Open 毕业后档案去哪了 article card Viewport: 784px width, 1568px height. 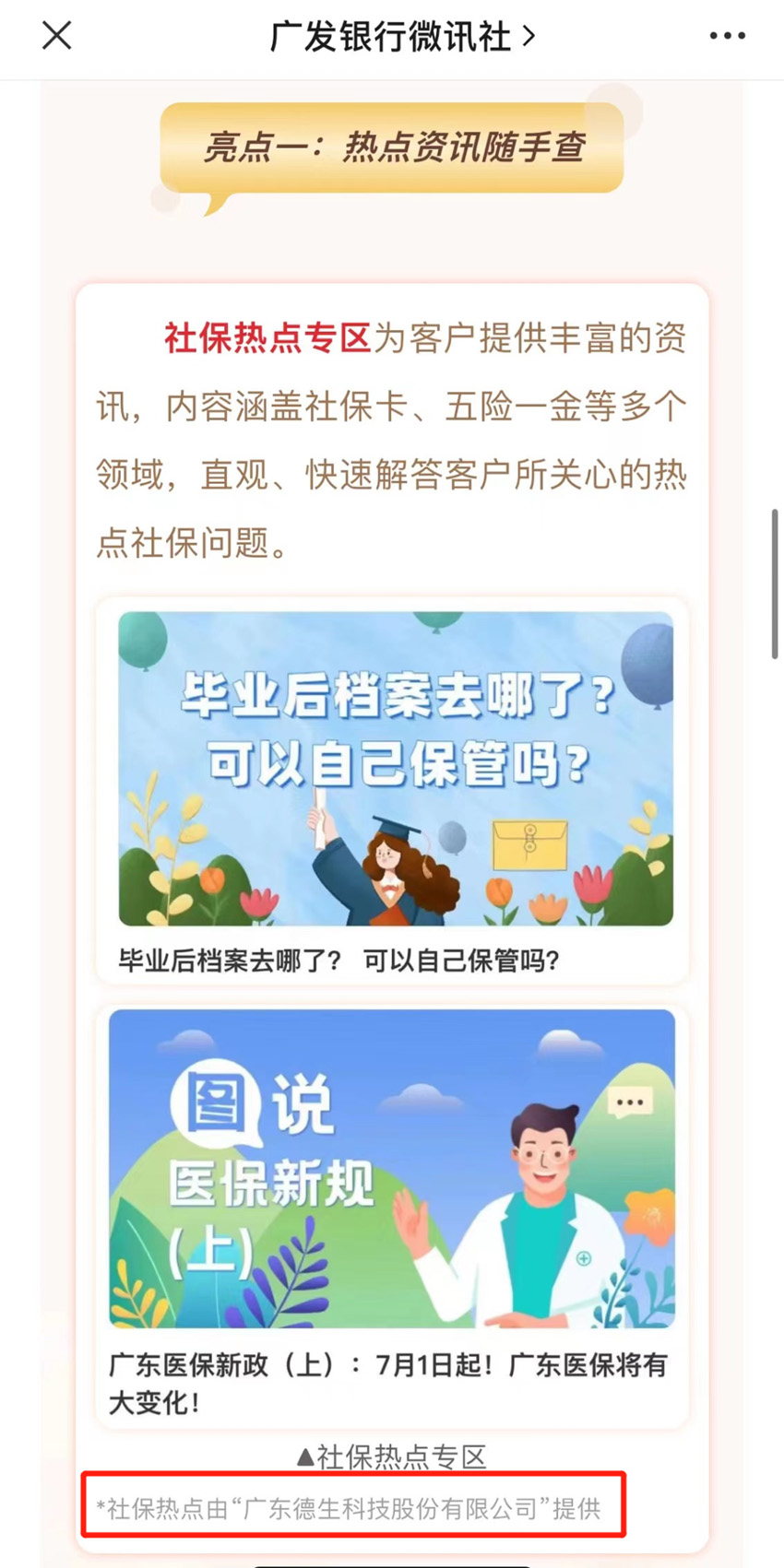395,789
